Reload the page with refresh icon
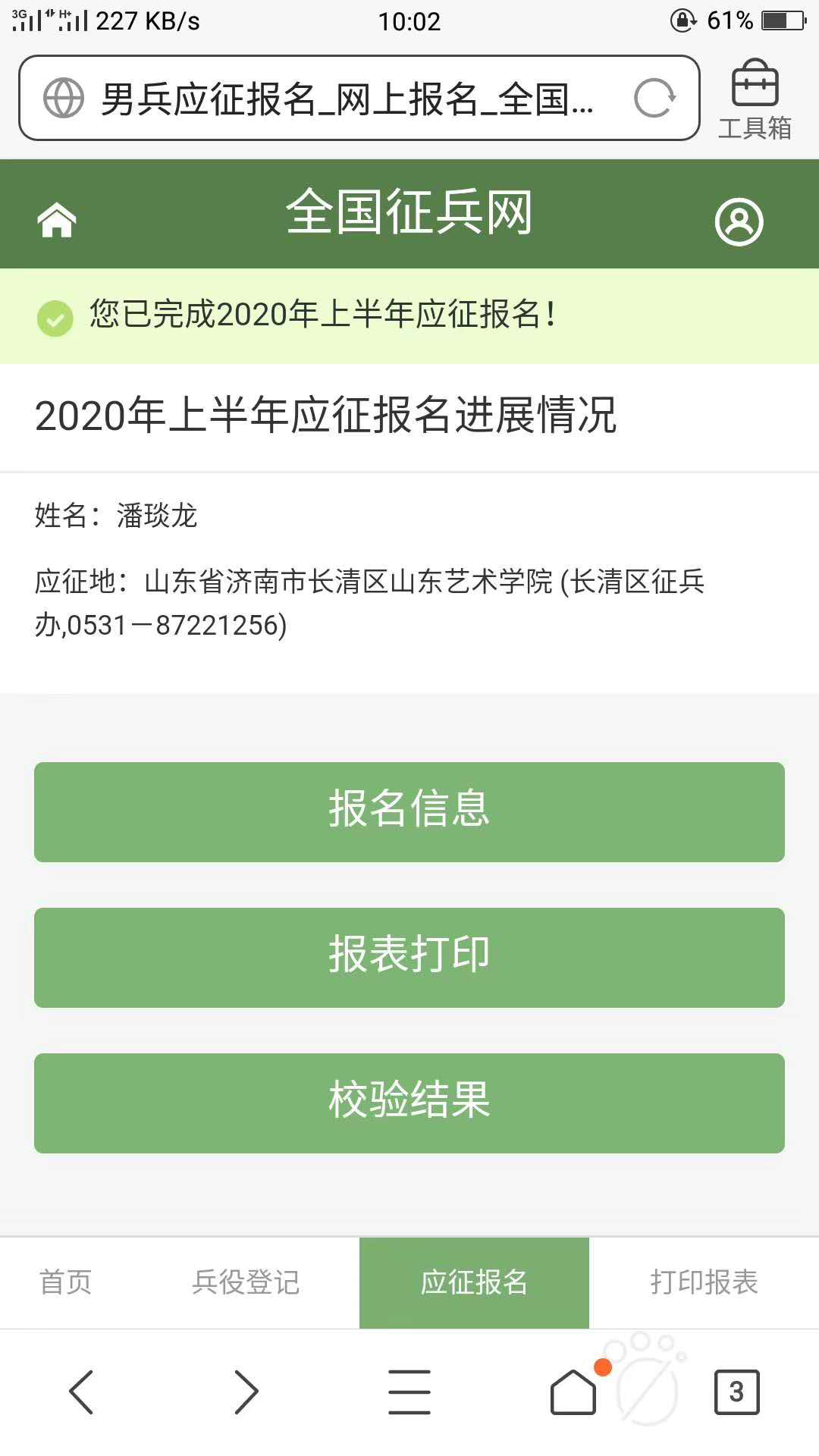Image resolution: width=819 pixels, height=1456 pixels. [x=654, y=99]
